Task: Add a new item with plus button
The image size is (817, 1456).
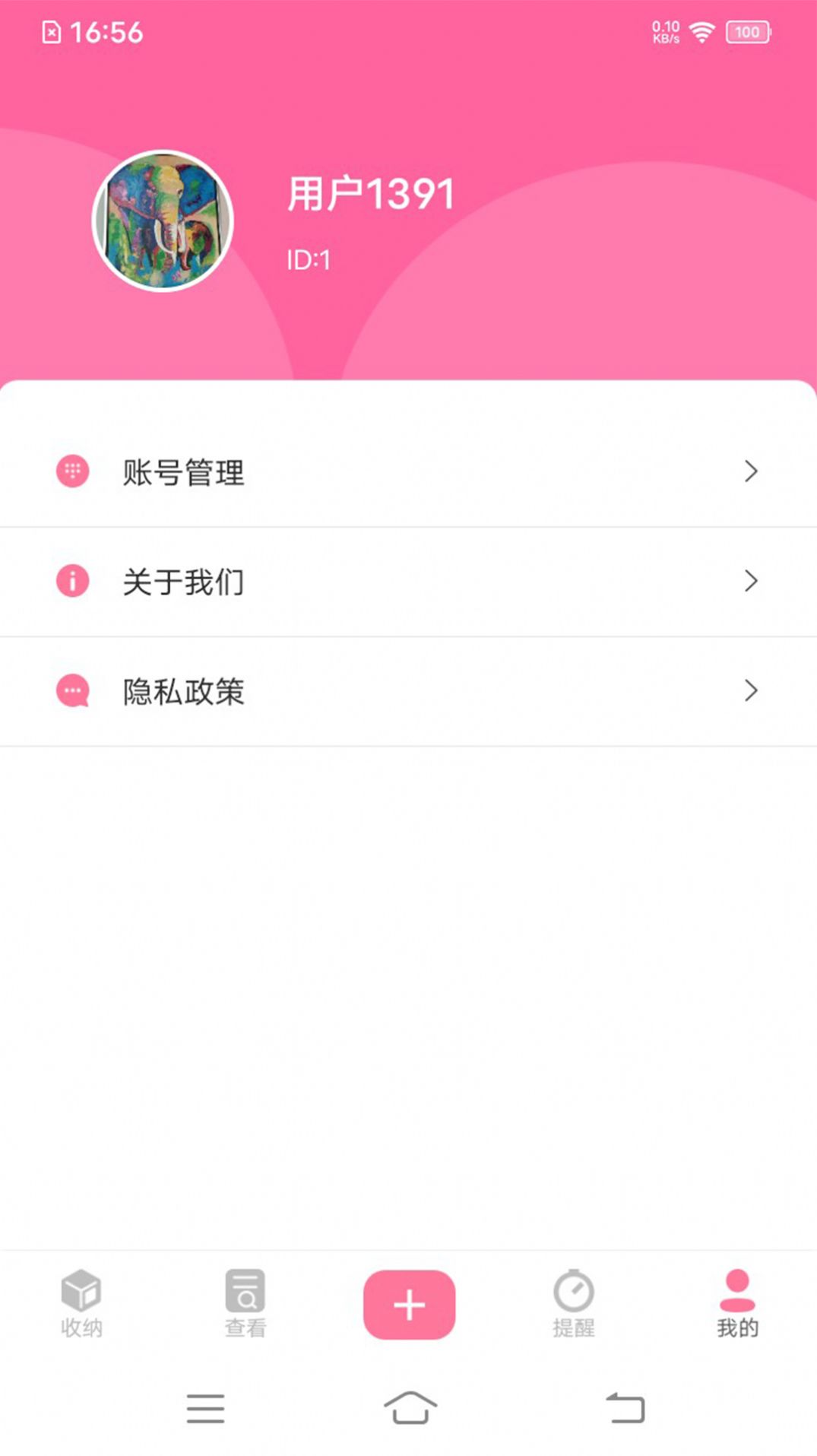Action: click(x=409, y=1305)
